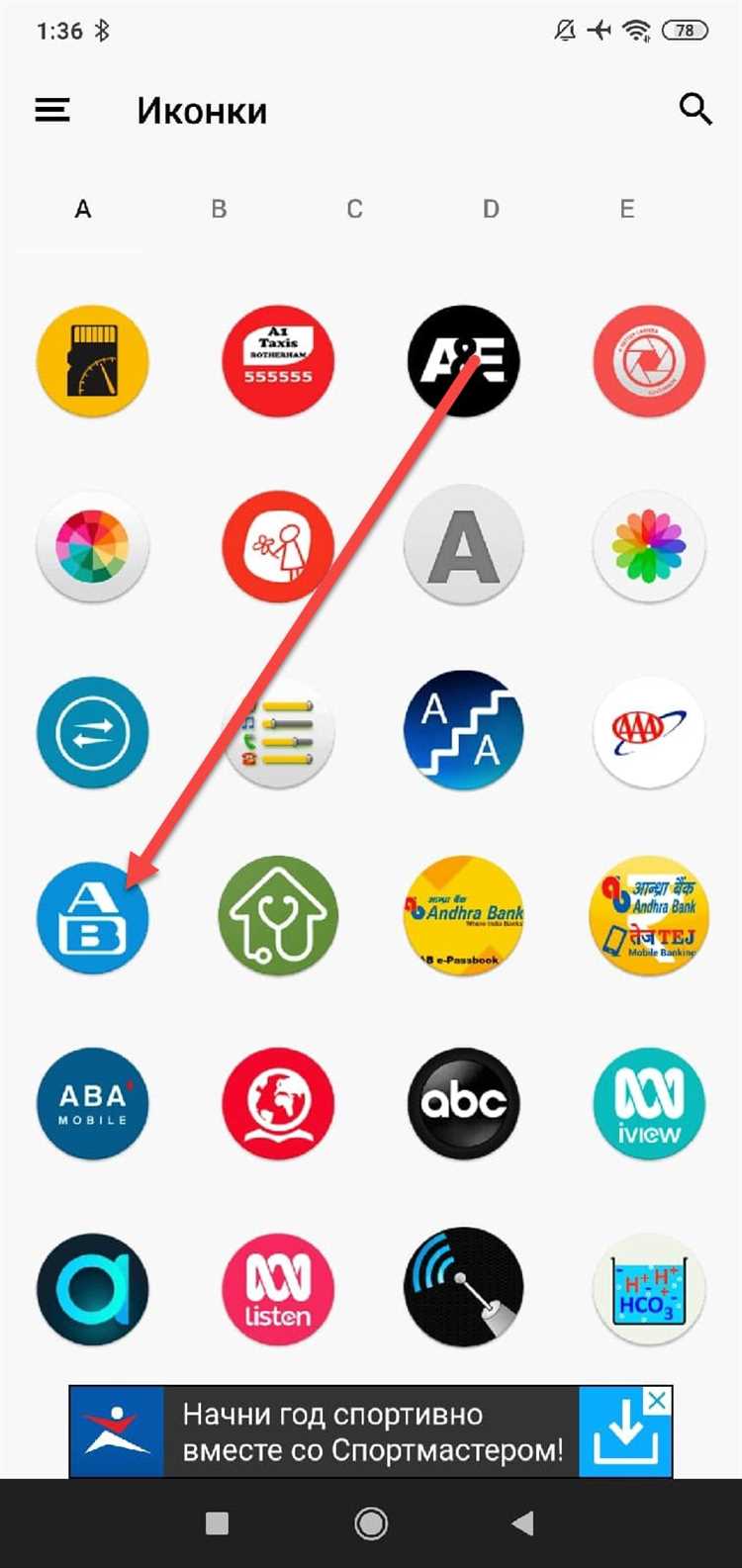Viewport: 742px width, 1568px height.
Task: Select the D letter tab
Action: pos(491,209)
